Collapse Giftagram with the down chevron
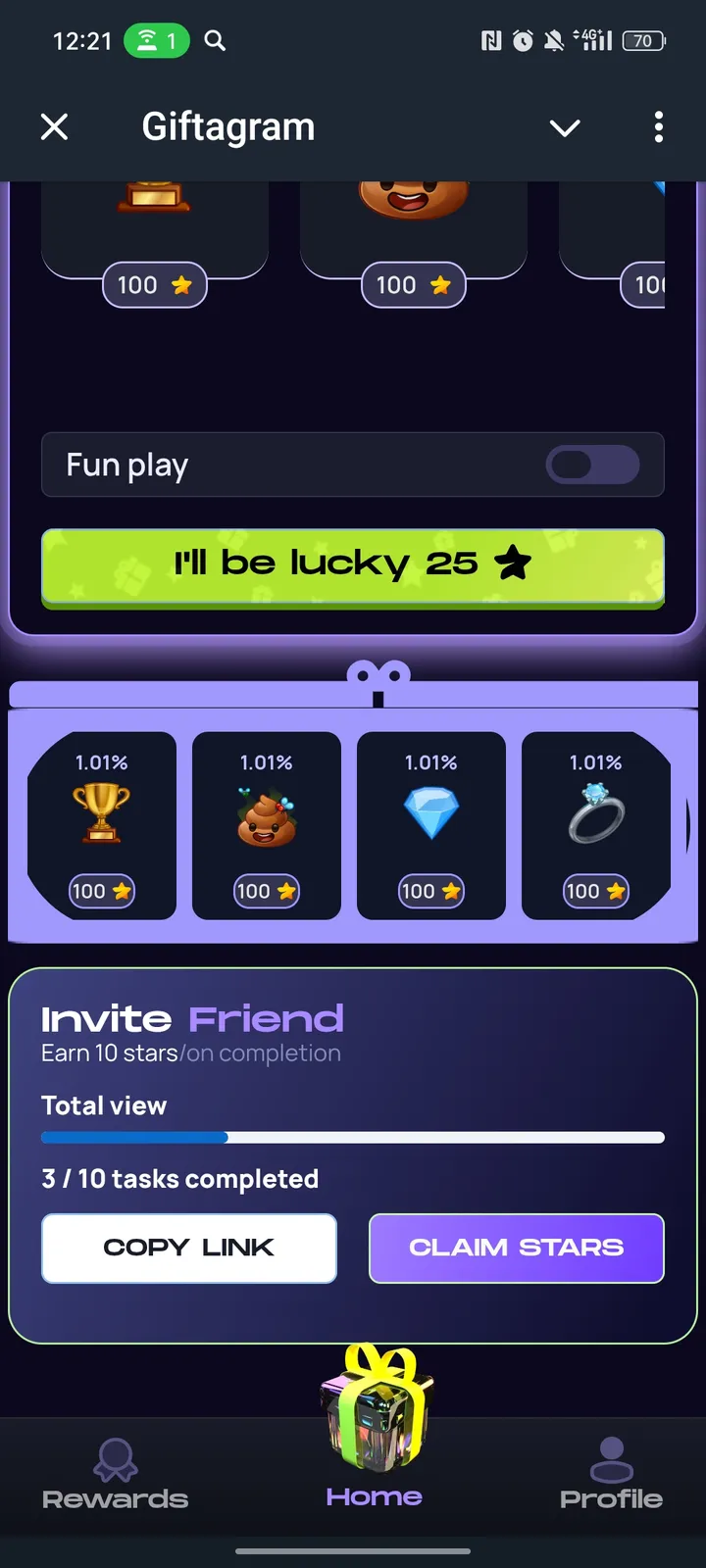The image size is (706, 1568). (x=565, y=127)
